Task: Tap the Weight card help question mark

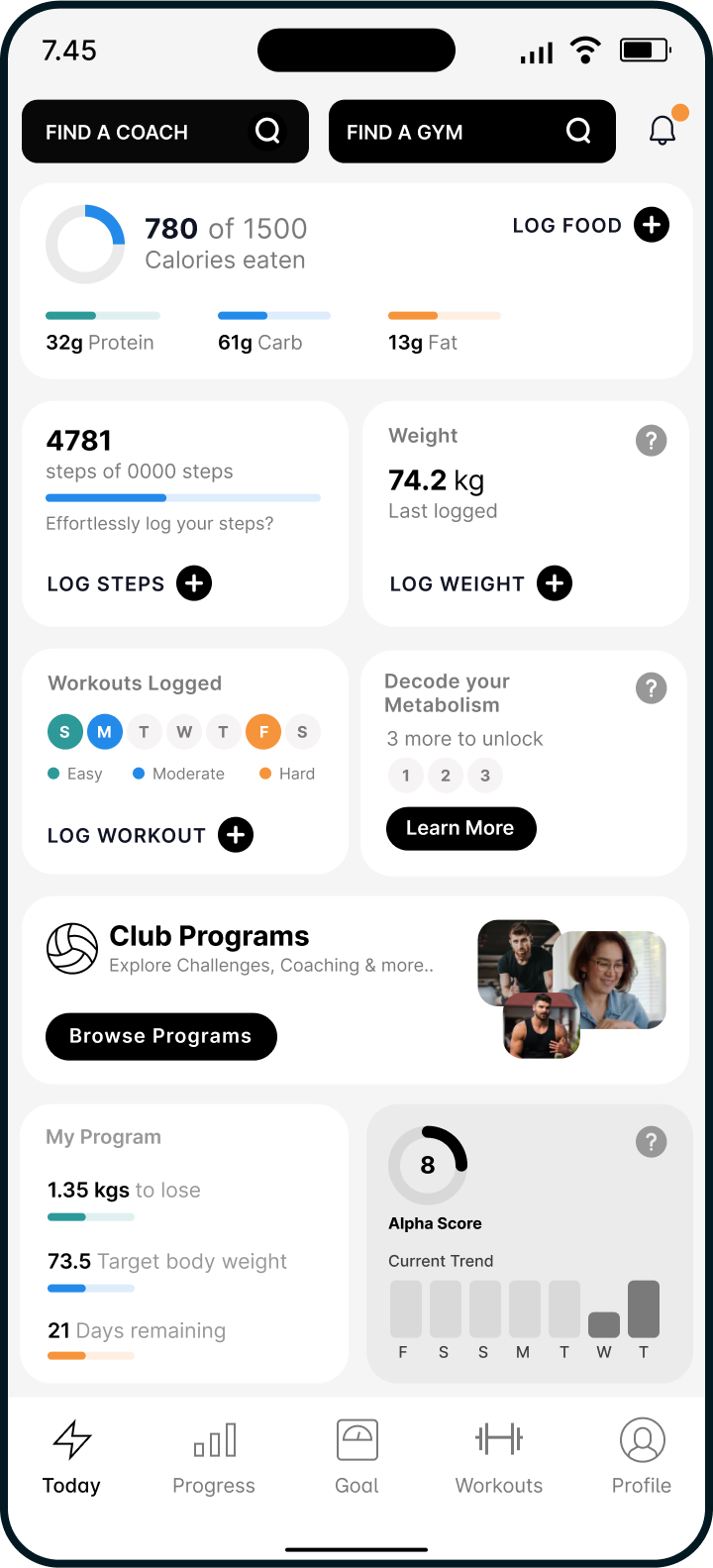Action: click(652, 440)
